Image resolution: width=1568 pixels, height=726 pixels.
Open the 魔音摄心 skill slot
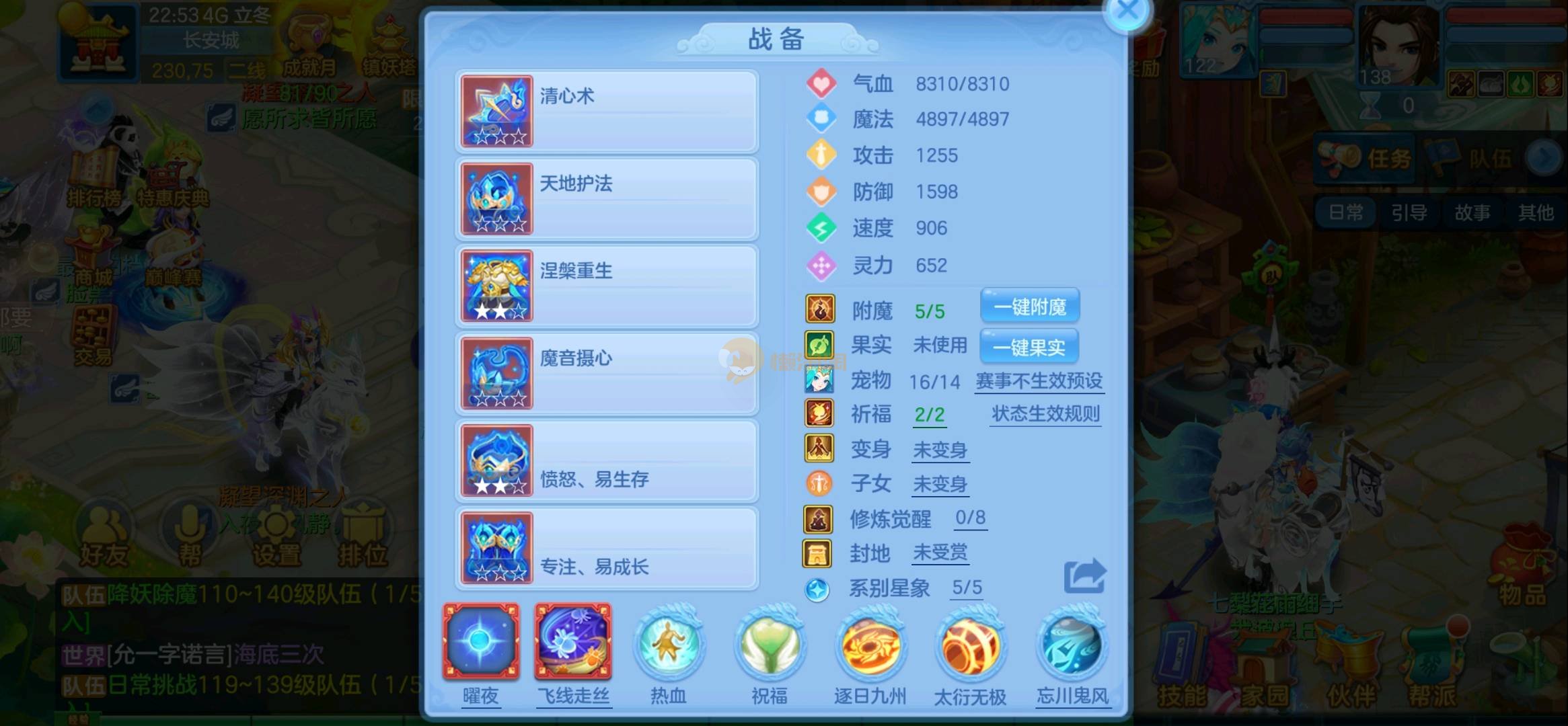(607, 374)
